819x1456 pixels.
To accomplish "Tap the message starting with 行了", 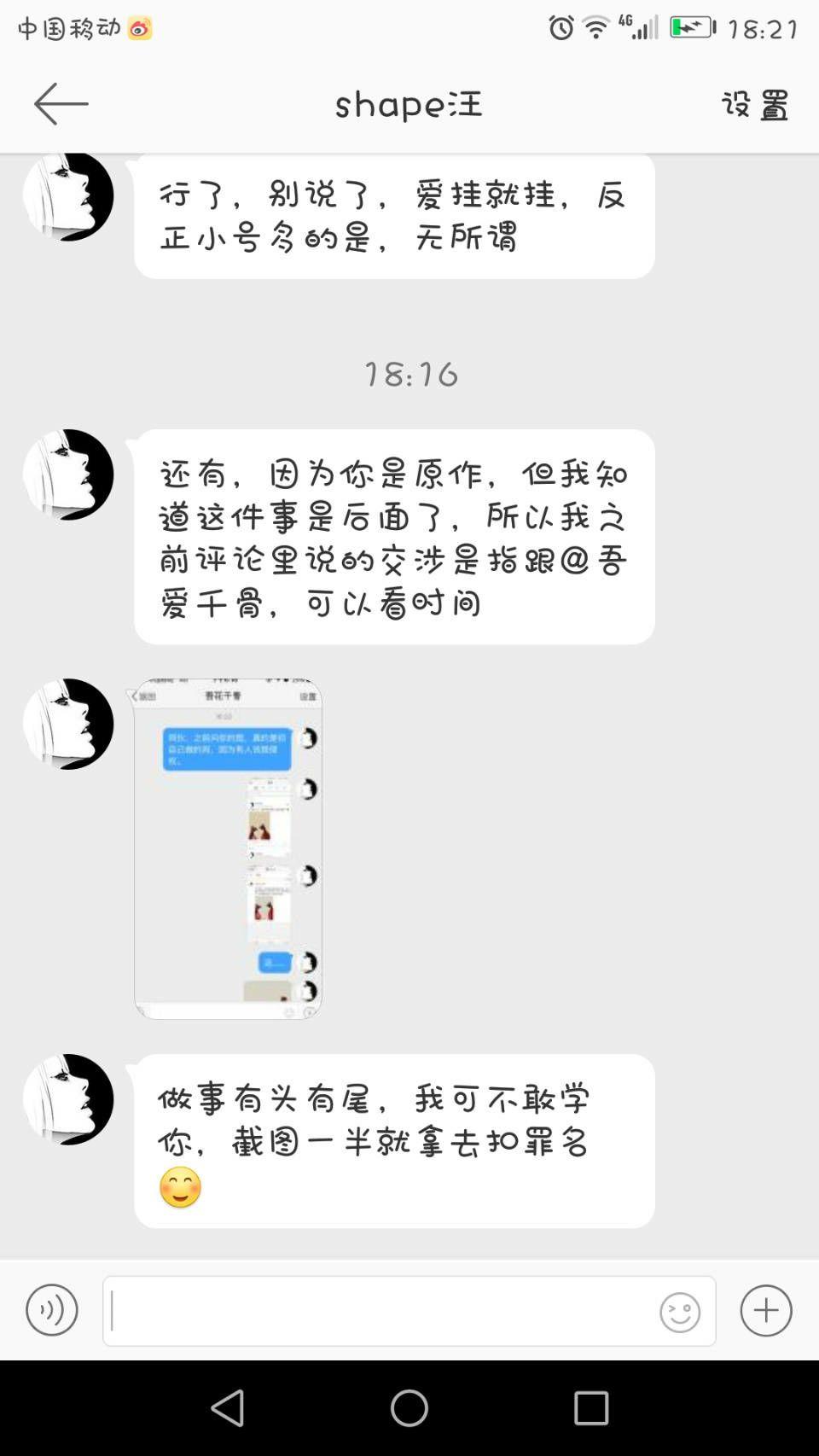I will click(x=392, y=216).
